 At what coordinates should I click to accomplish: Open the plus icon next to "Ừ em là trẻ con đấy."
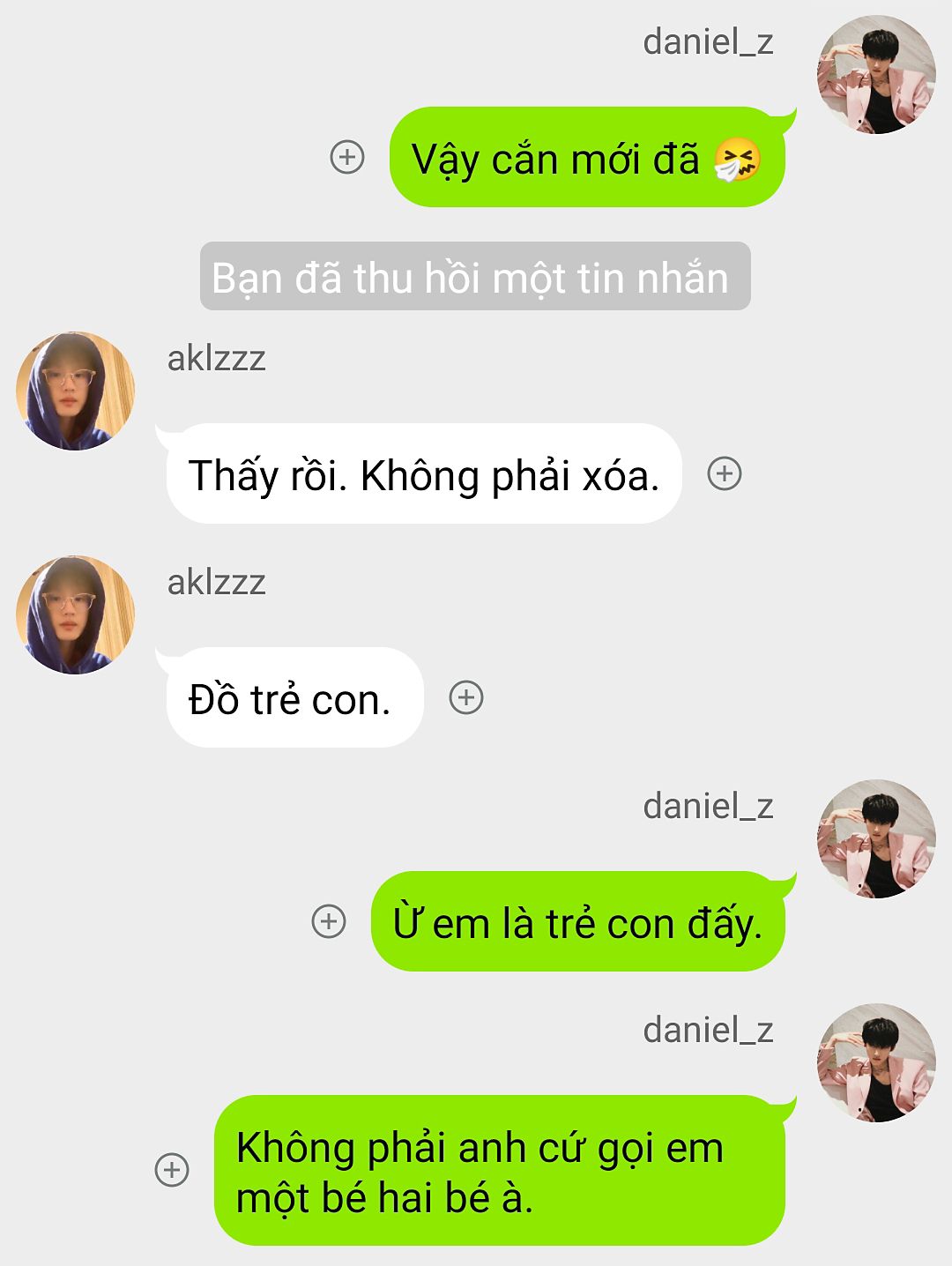(x=329, y=921)
